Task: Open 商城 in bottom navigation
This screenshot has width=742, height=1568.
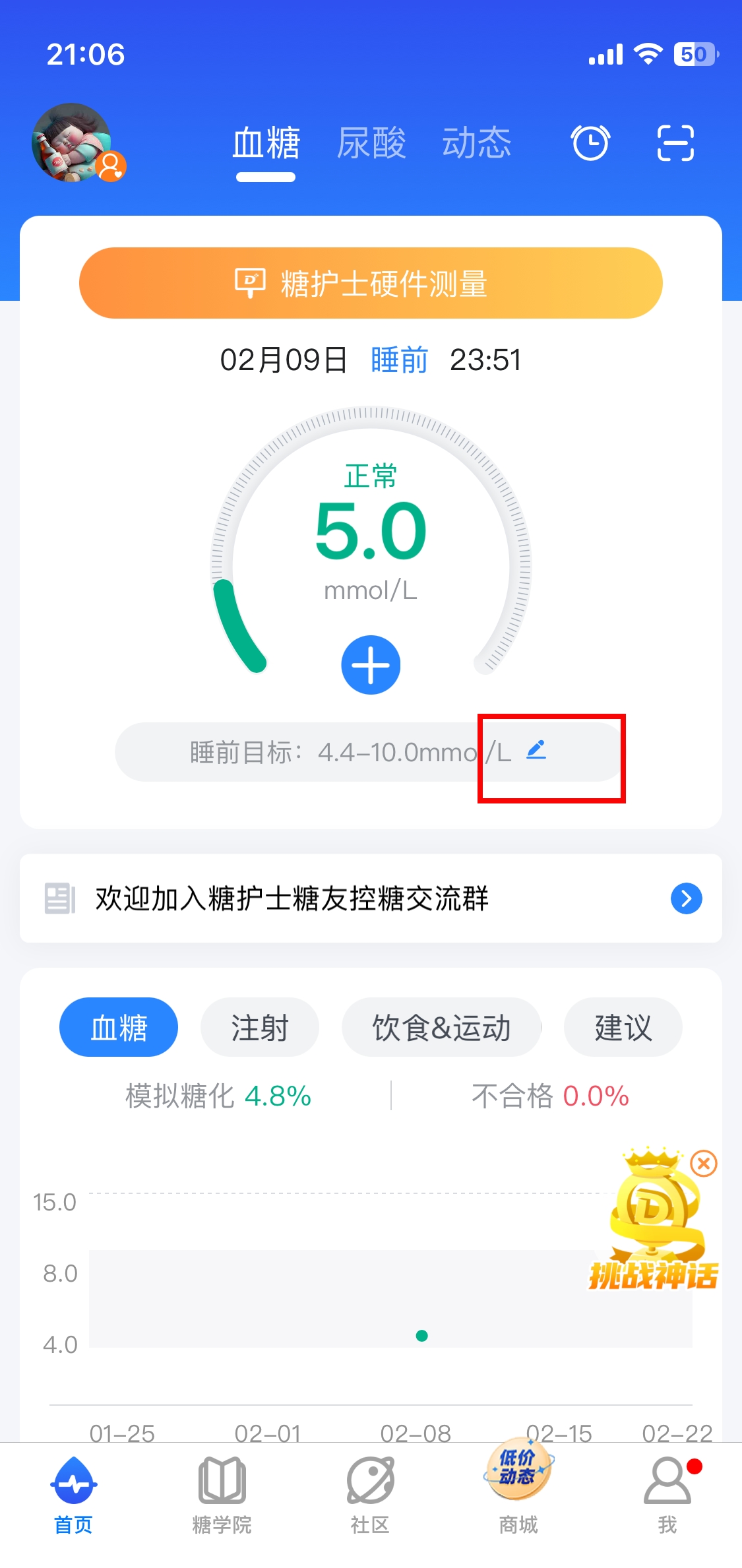Action: click(518, 1495)
